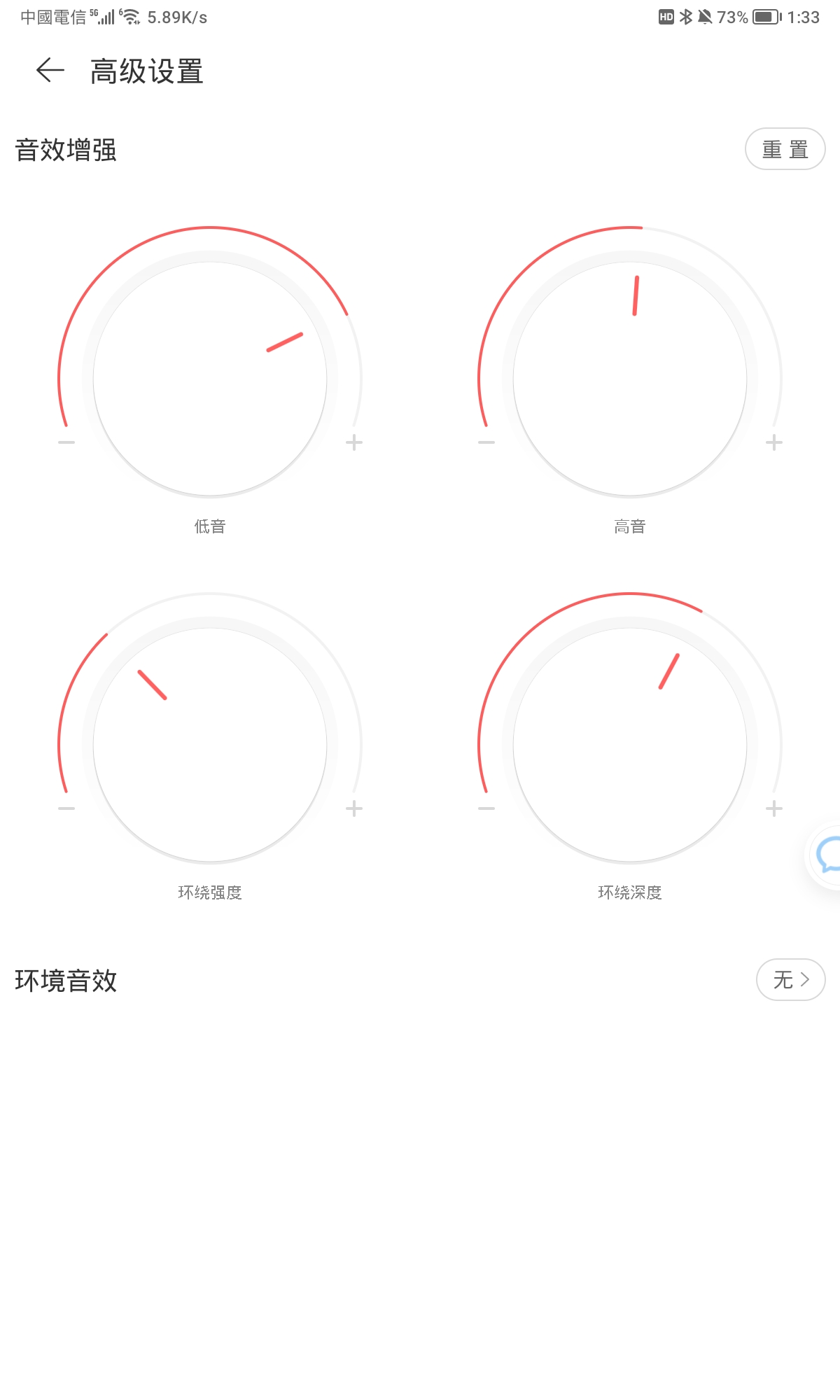Viewport: 840px width, 1400px height.
Task: Decrease 环绕深度 with the minus button
Action: [x=486, y=808]
